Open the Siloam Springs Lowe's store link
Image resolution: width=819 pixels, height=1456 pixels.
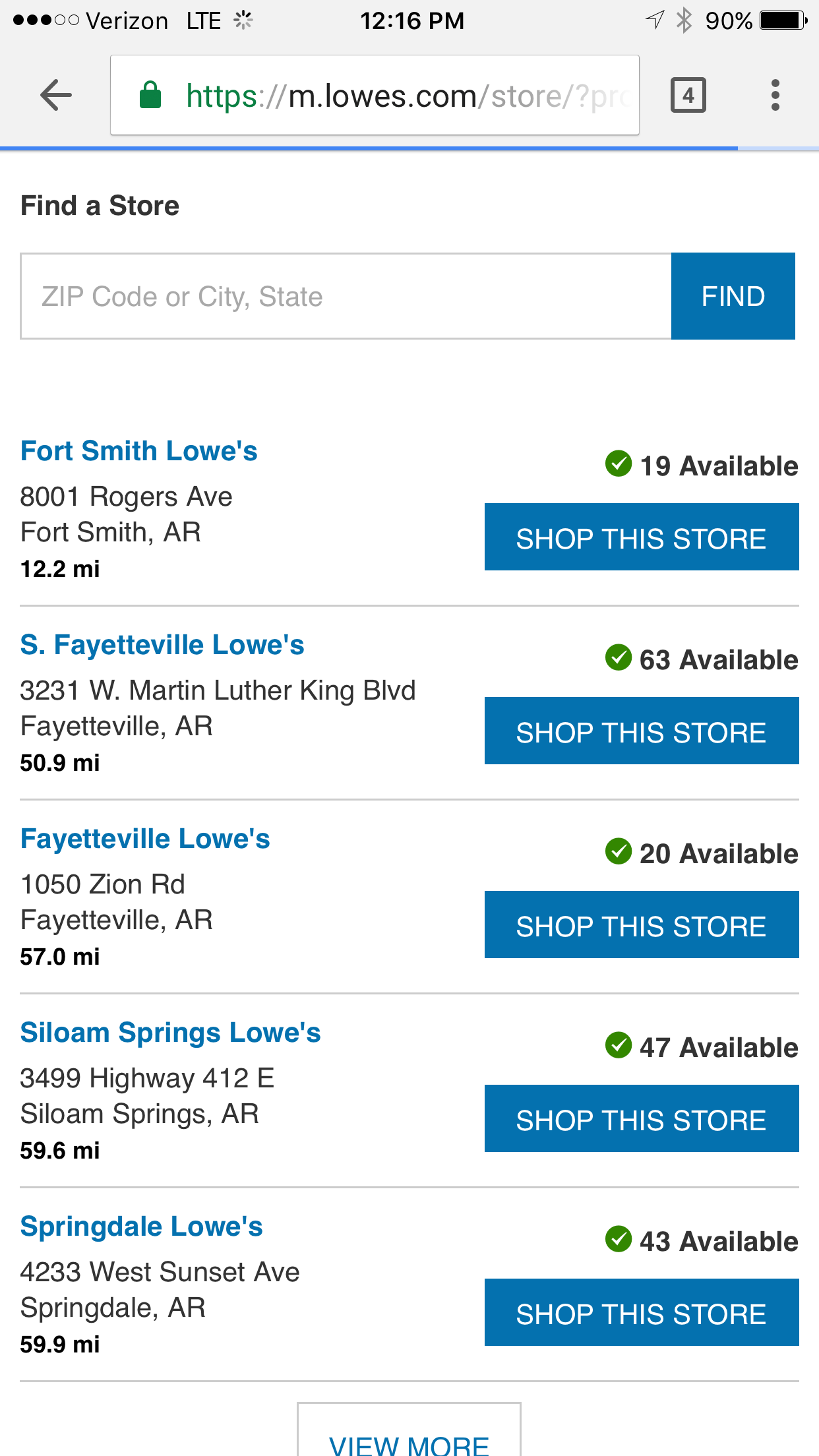pos(170,1033)
